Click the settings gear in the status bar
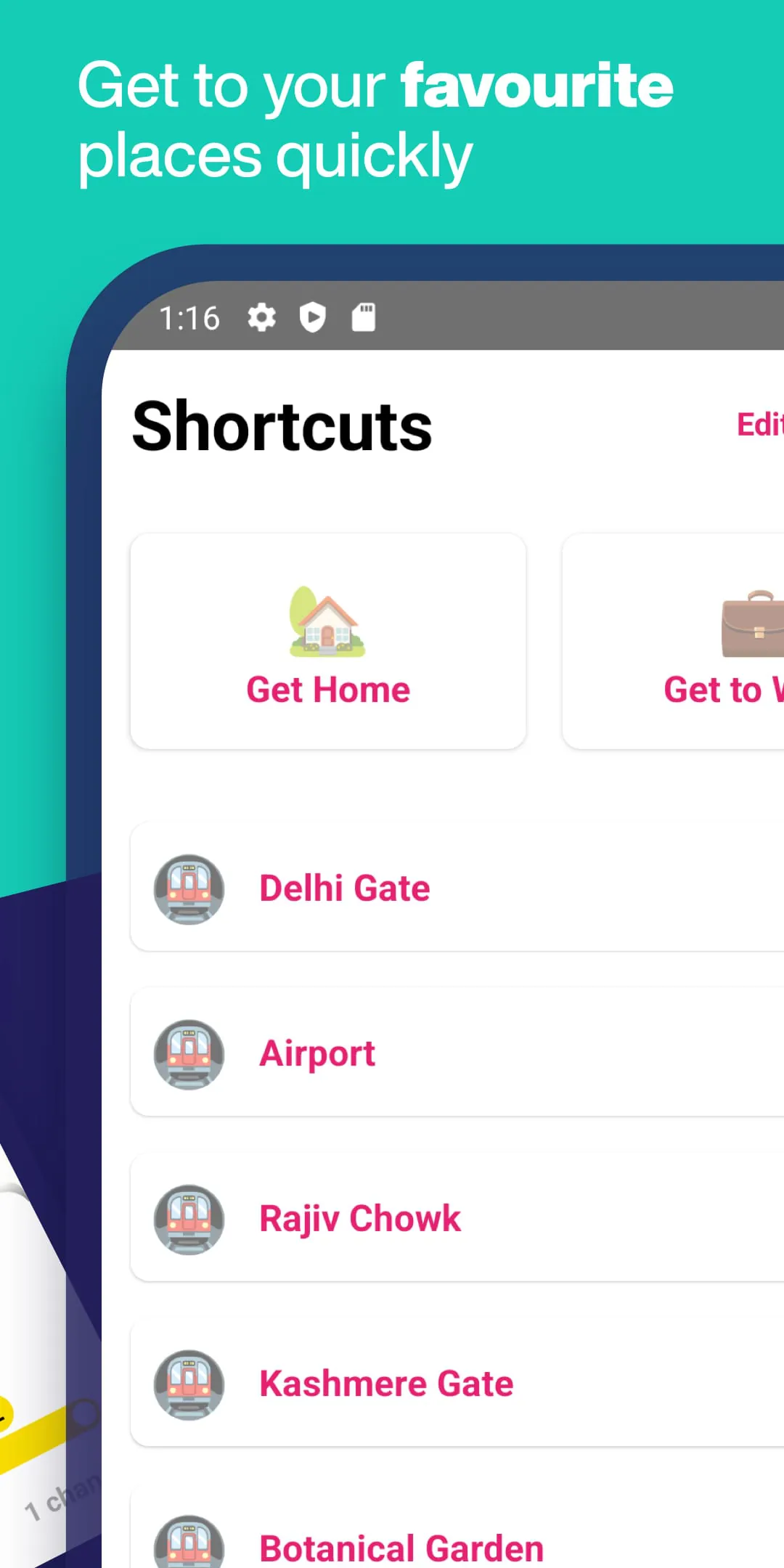 point(262,317)
